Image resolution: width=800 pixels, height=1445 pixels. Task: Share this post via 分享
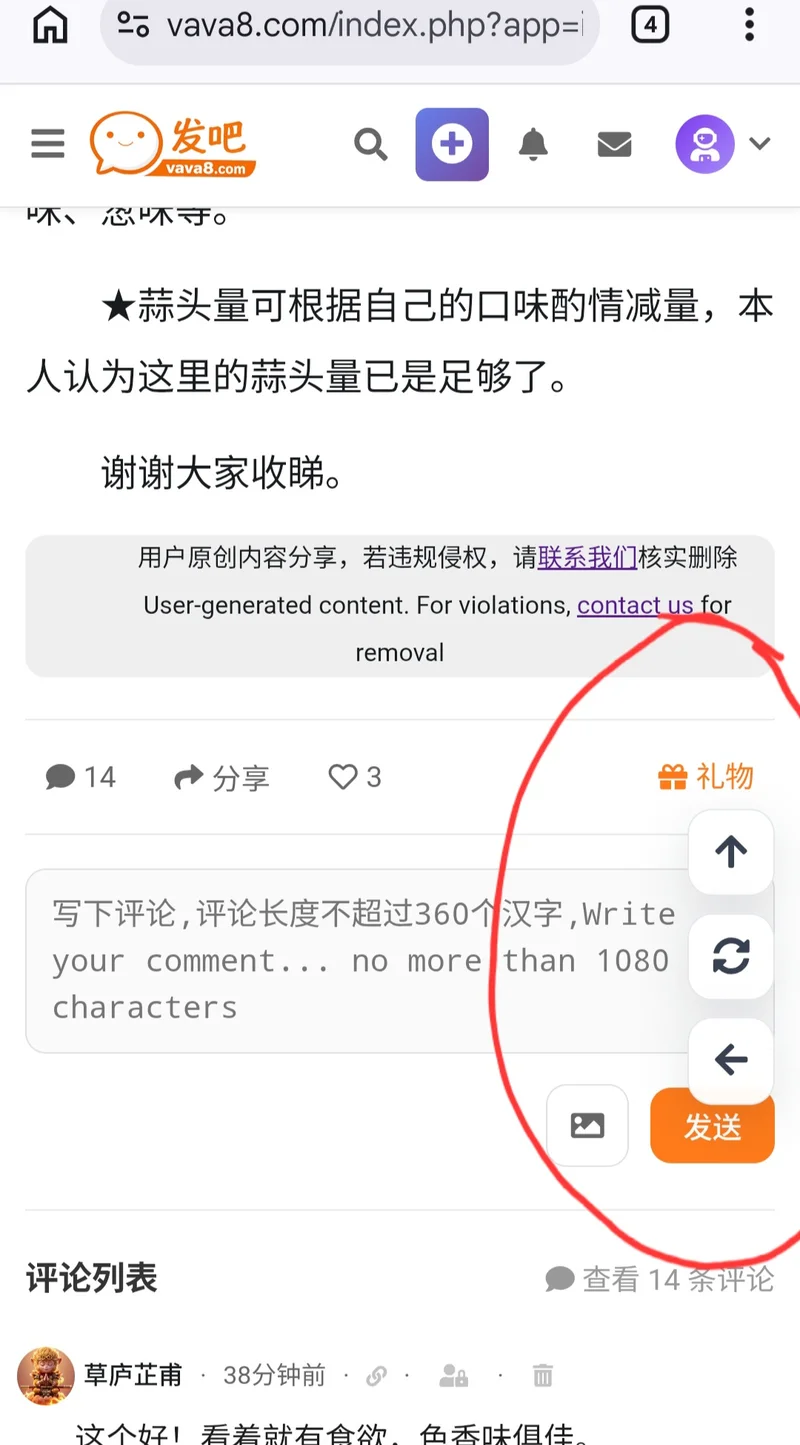pyautogui.click(x=222, y=778)
